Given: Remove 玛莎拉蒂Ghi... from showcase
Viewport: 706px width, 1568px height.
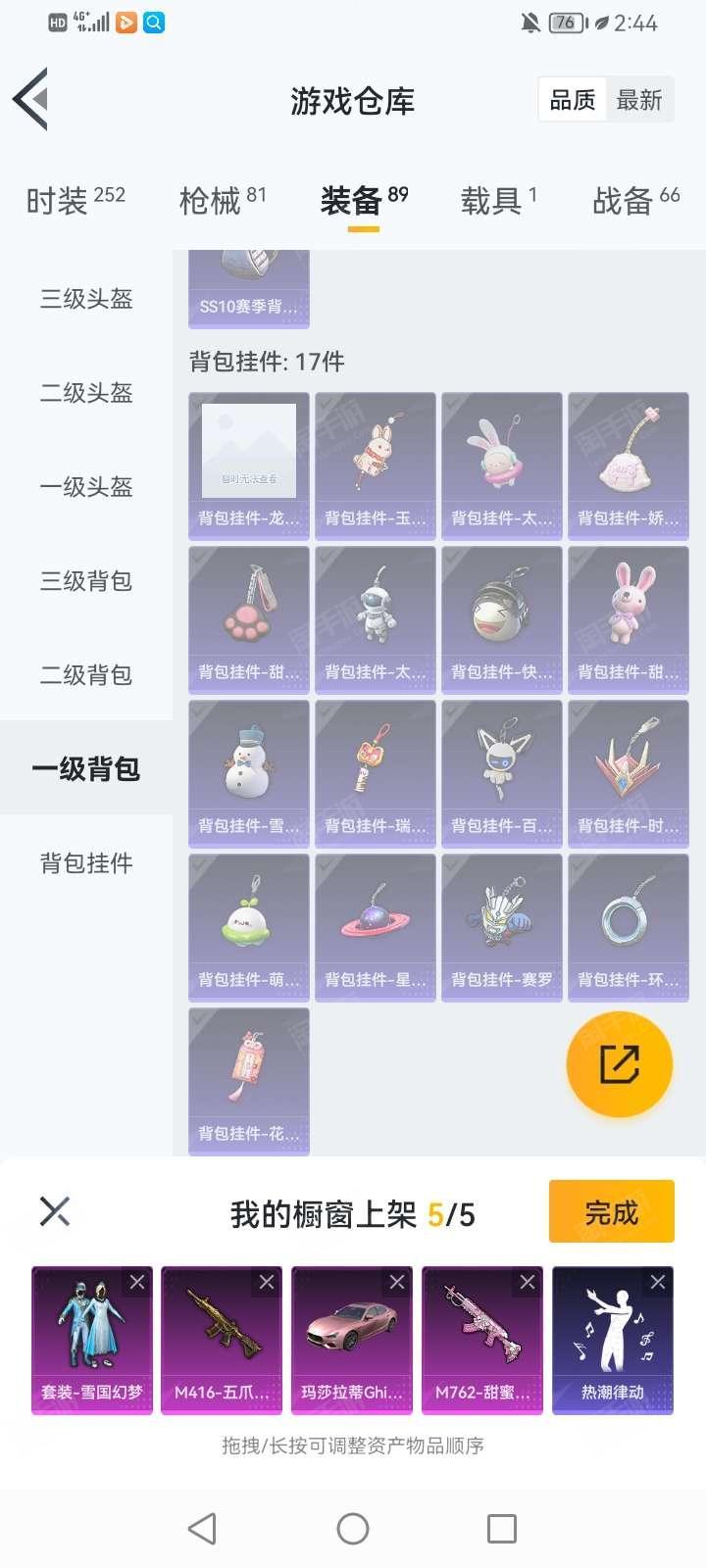Looking at the screenshot, I should tap(397, 1282).
